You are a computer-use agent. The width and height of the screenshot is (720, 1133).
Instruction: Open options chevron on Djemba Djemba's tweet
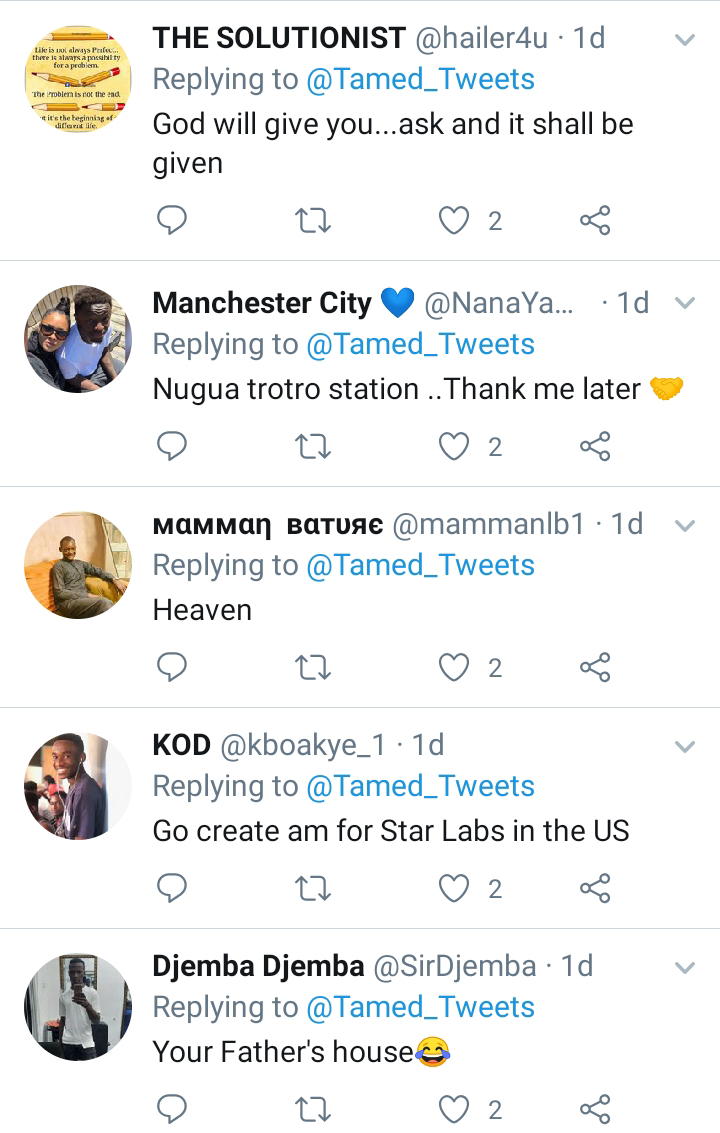click(685, 968)
